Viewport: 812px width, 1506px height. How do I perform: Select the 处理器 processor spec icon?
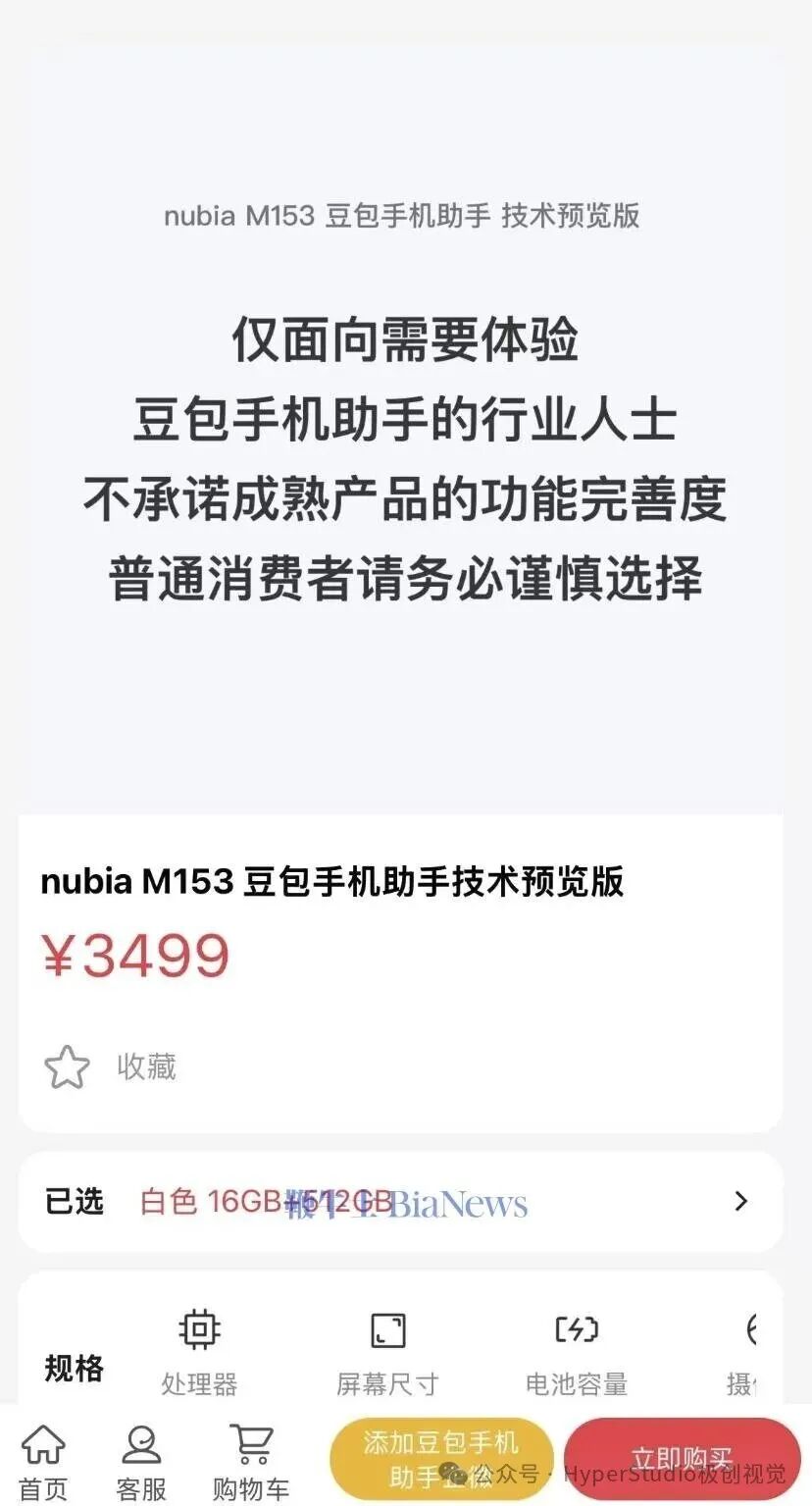199,1330
